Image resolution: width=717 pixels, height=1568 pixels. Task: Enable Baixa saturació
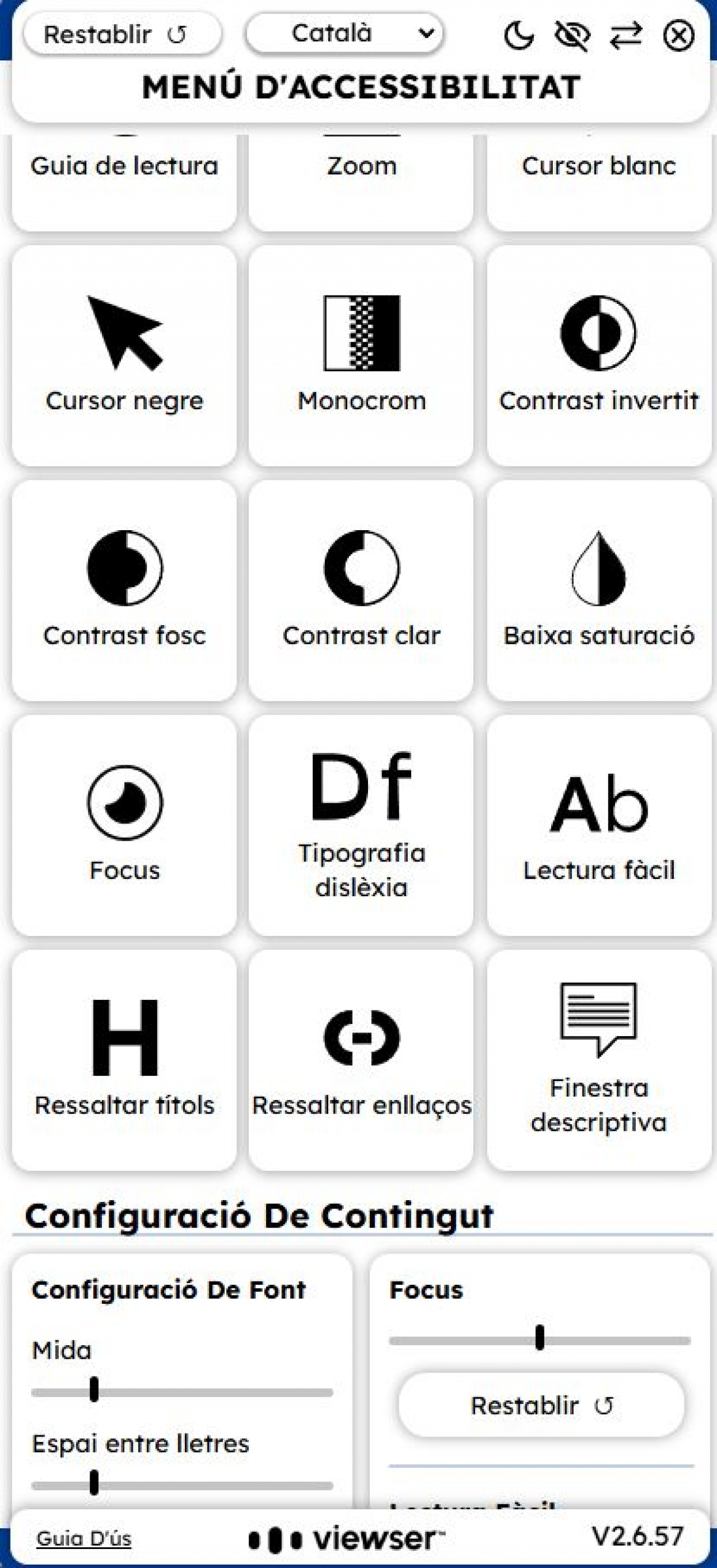599,591
